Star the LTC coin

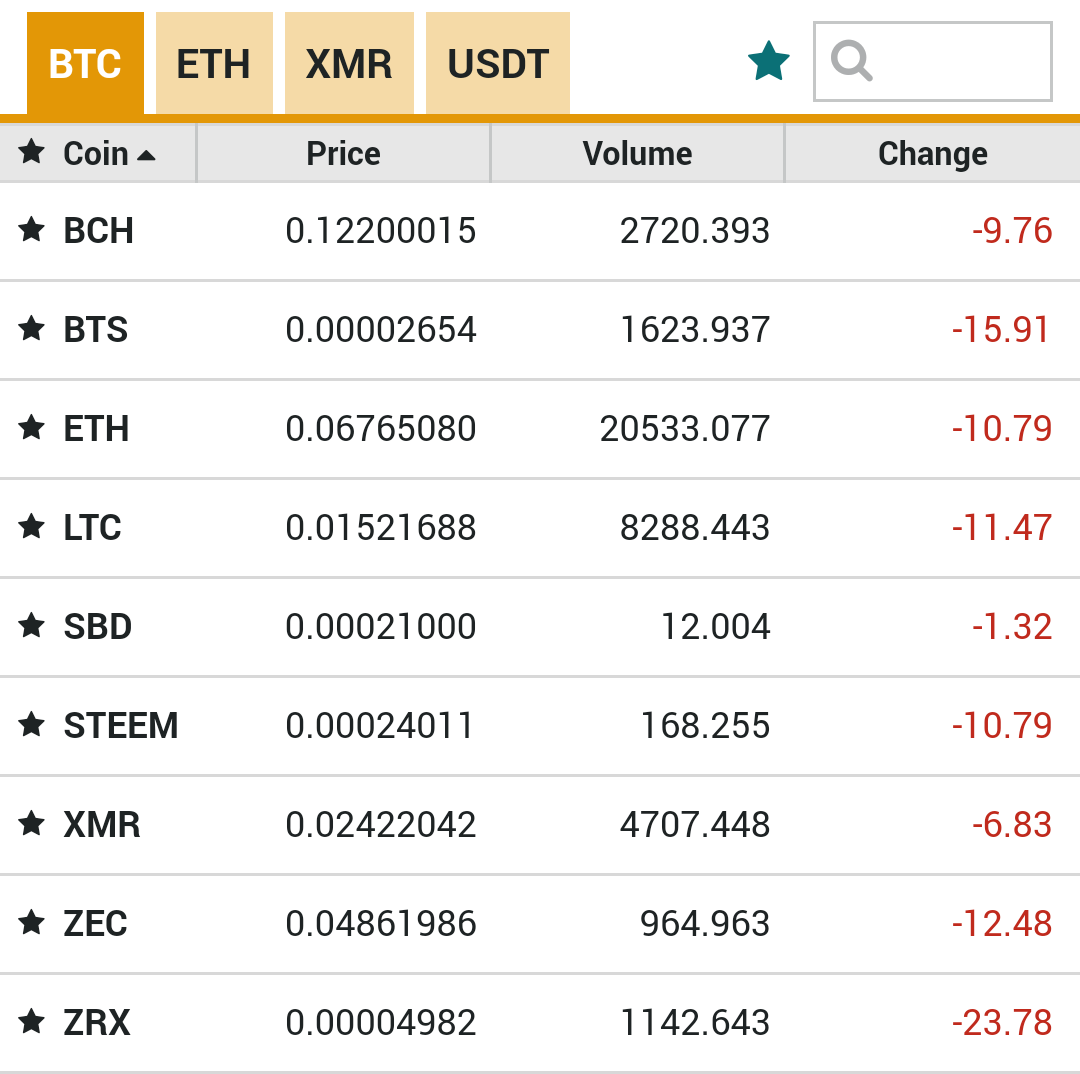tap(32, 526)
